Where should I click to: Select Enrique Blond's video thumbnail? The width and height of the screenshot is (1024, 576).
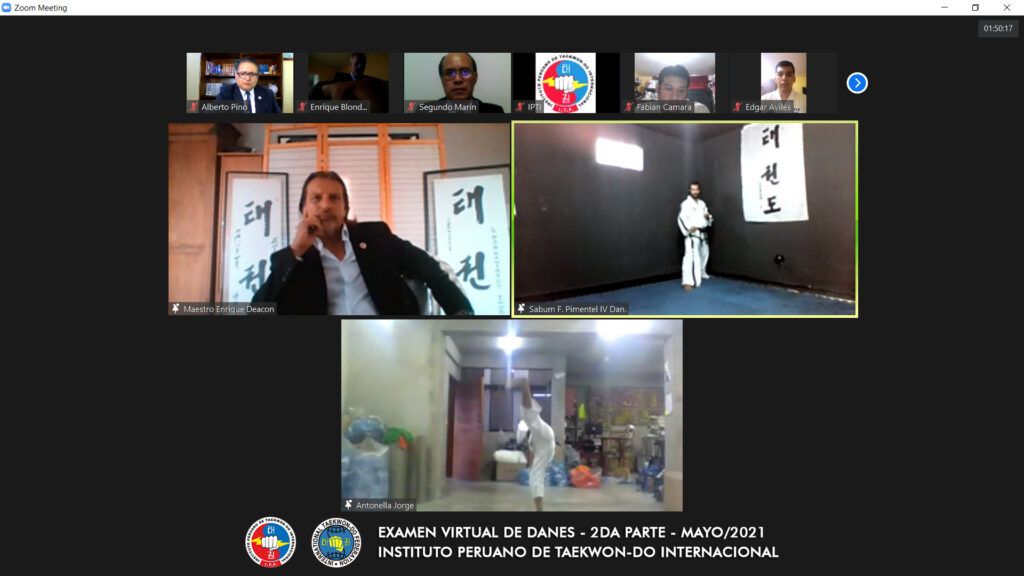[x=348, y=82]
